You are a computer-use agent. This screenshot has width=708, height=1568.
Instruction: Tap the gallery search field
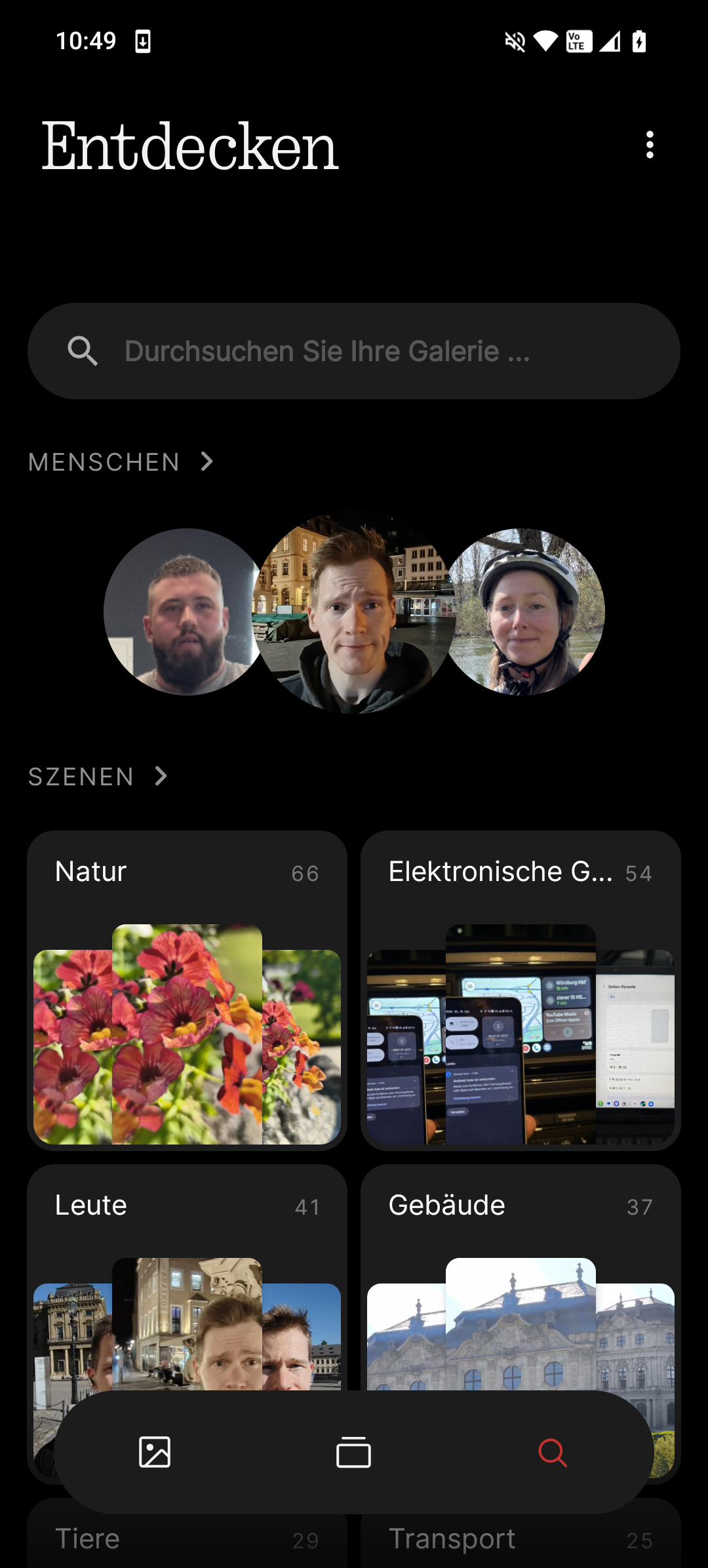pos(354,351)
